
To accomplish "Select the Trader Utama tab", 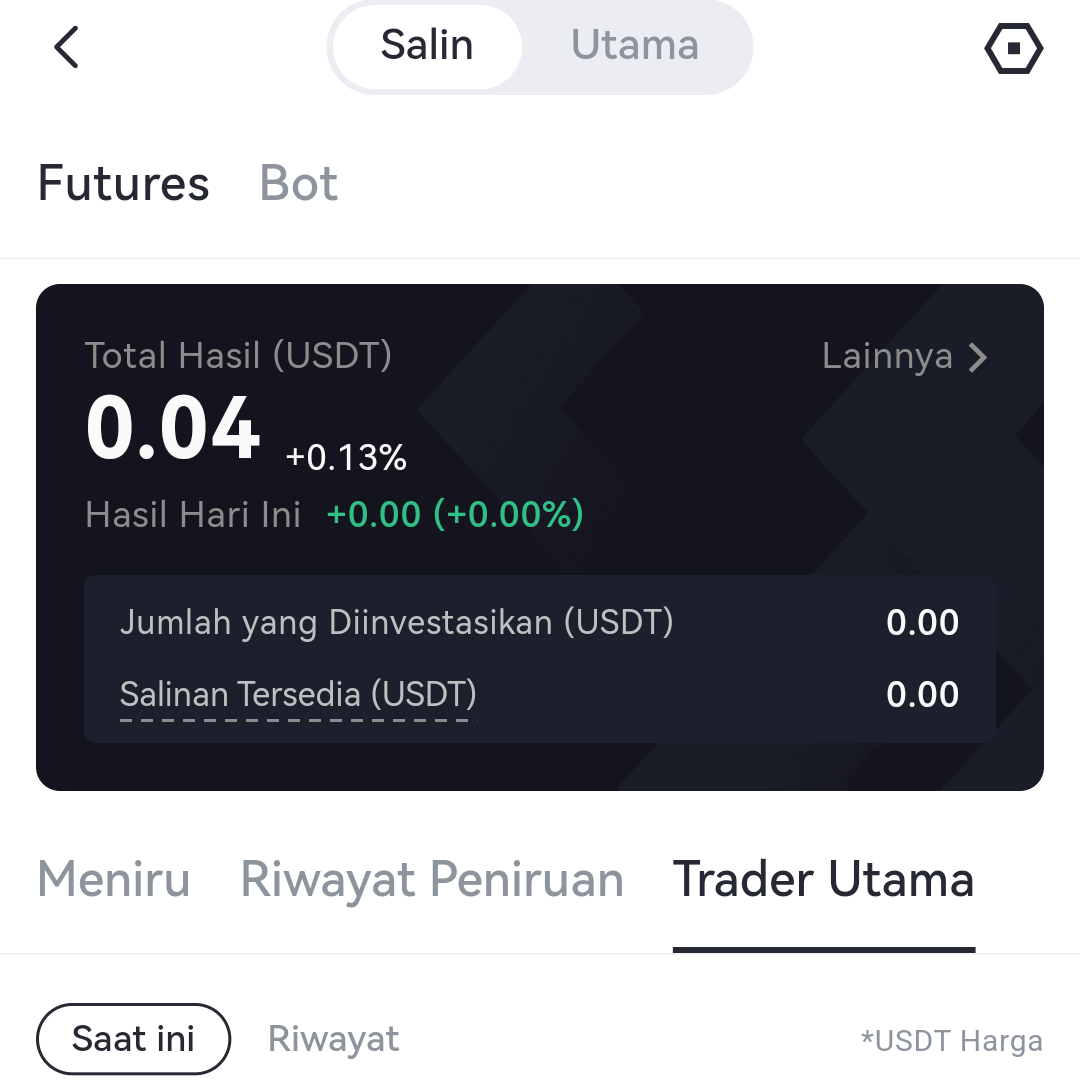I will click(x=823, y=880).
